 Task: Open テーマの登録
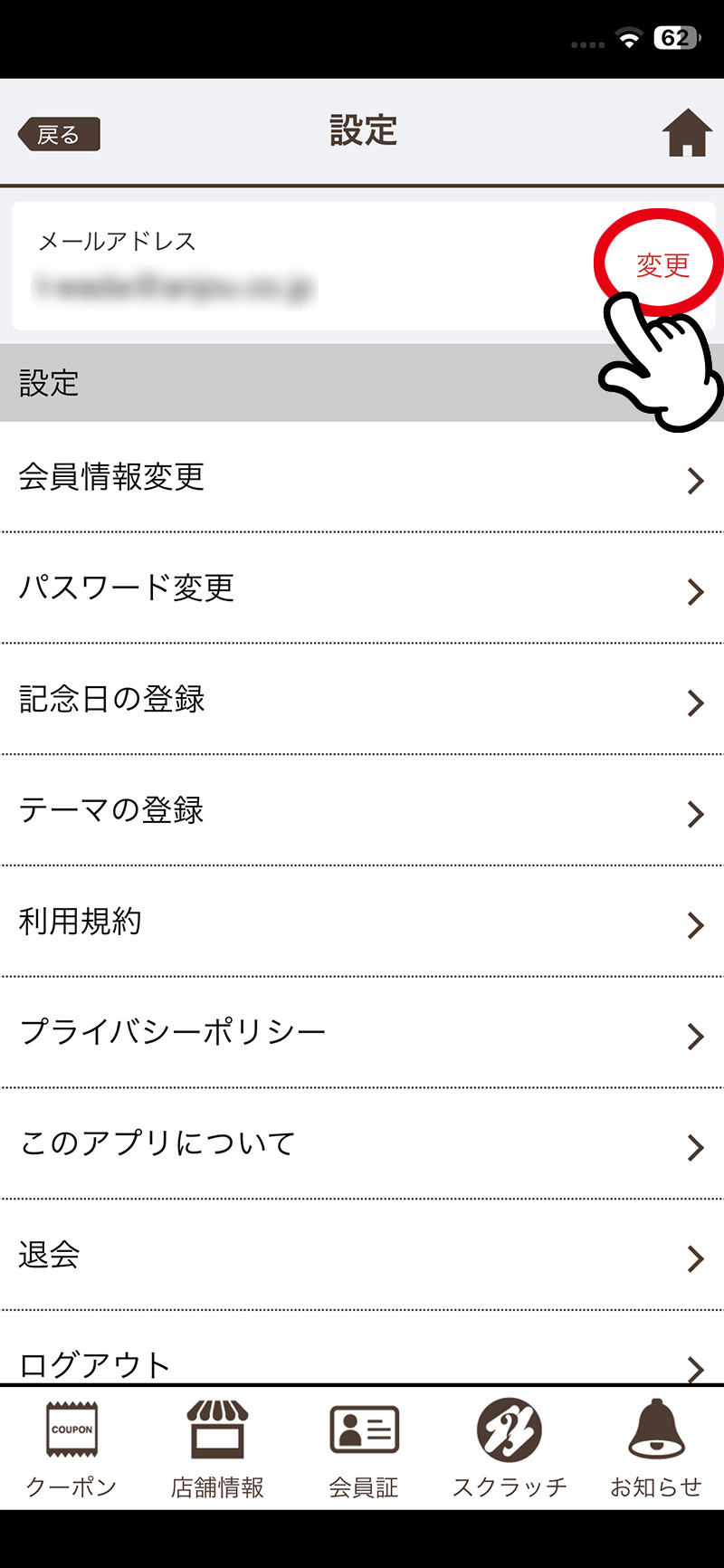tap(362, 810)
